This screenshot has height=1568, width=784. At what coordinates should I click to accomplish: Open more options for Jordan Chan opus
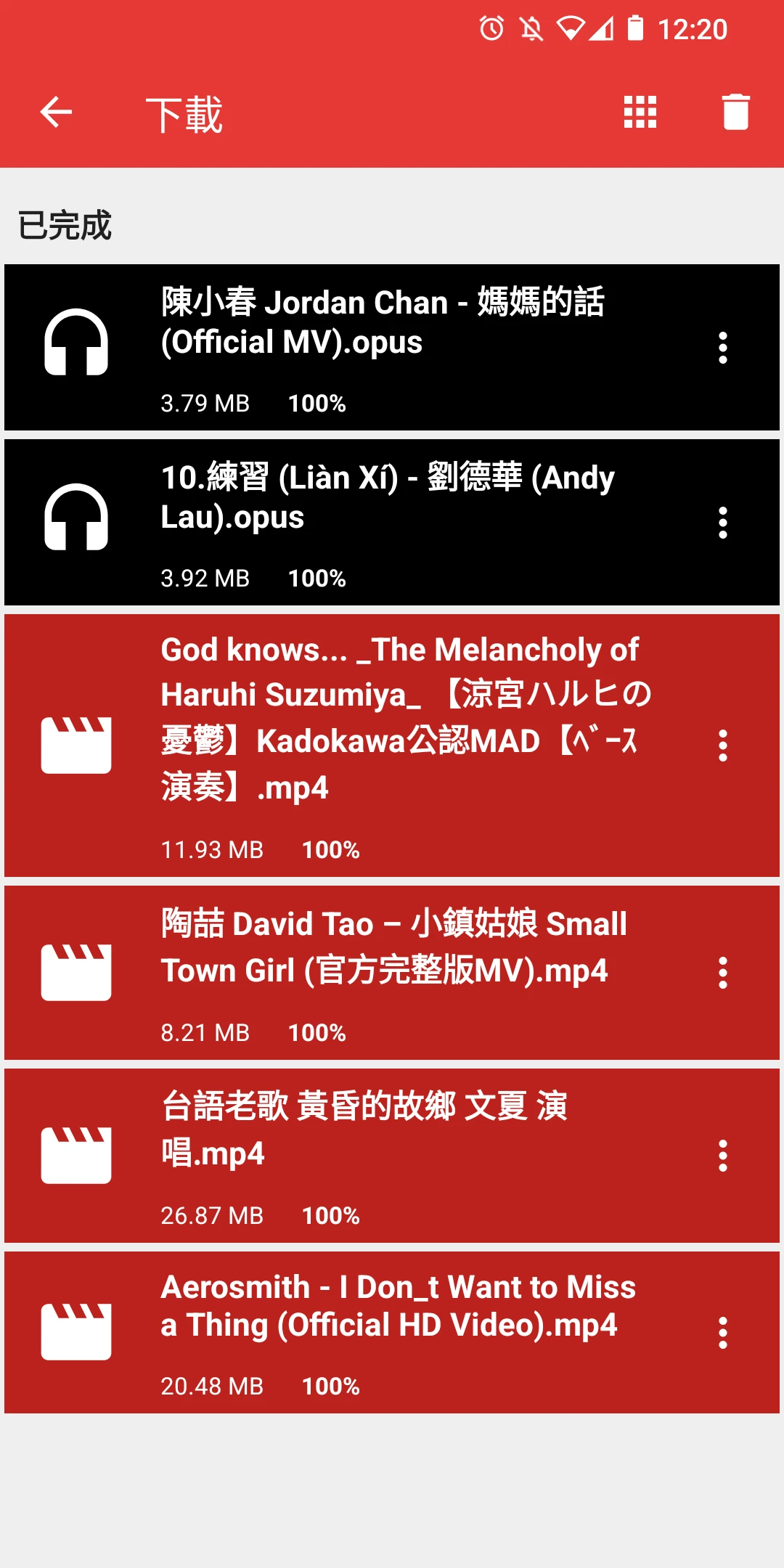pyautogui.click(x=722, y=348)
